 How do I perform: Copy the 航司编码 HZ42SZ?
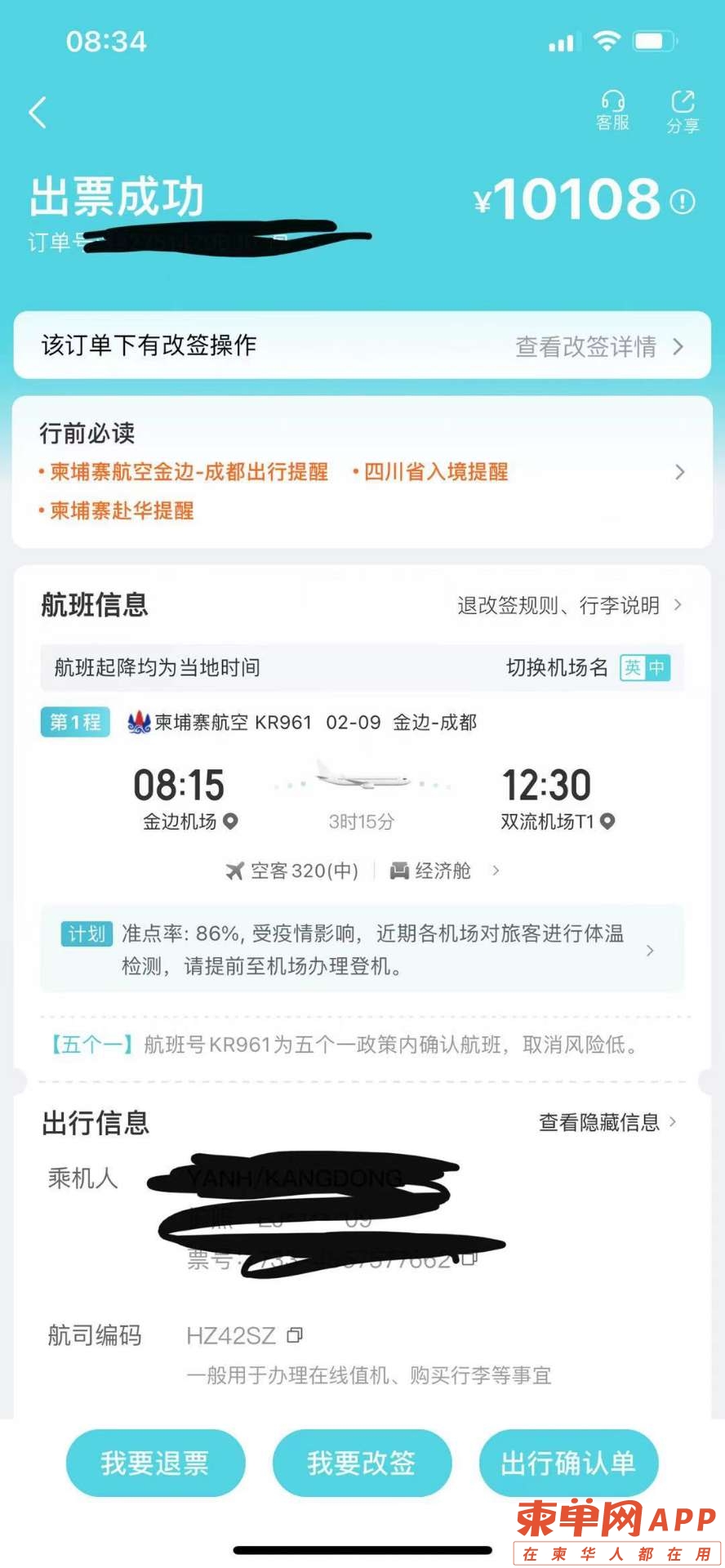(x=295, y=1335)
